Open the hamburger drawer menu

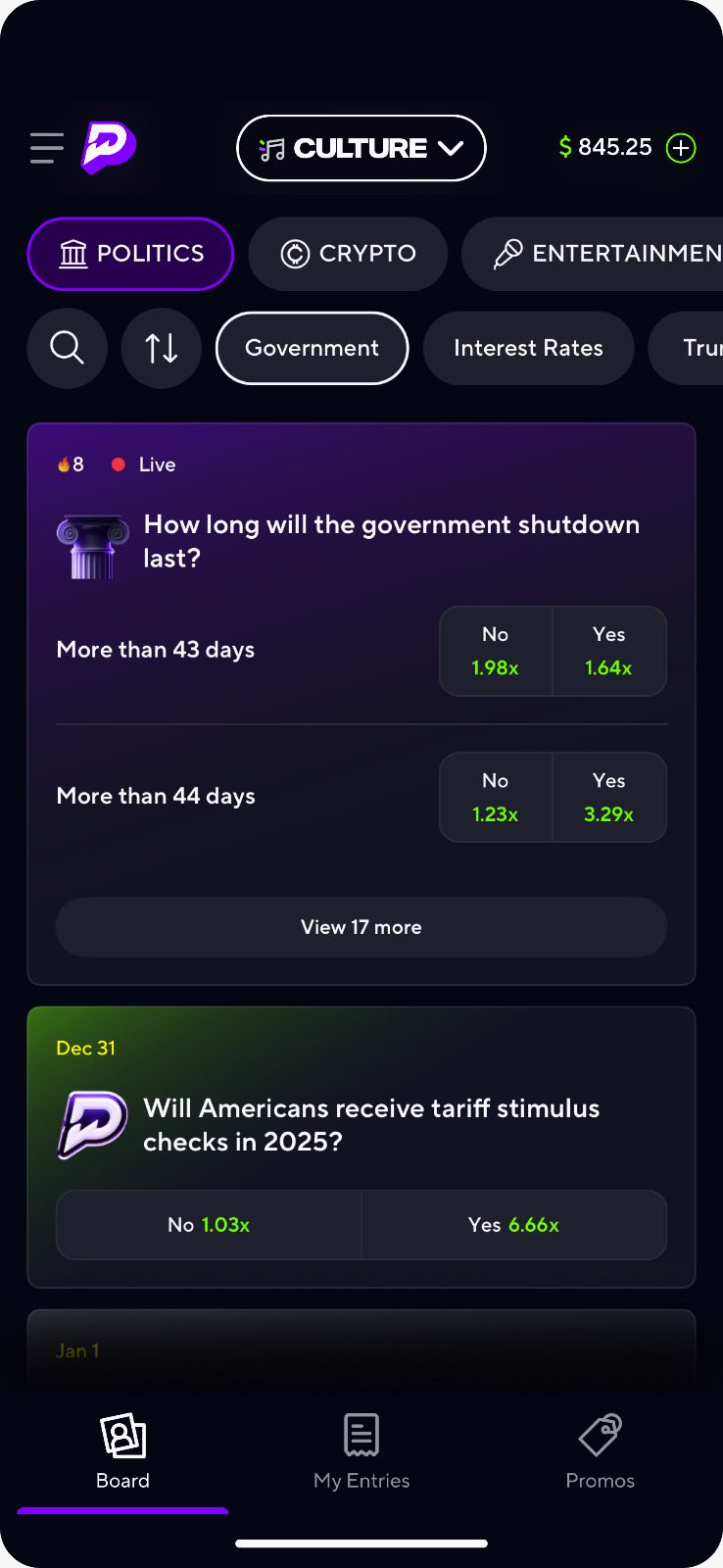(46, 148)
